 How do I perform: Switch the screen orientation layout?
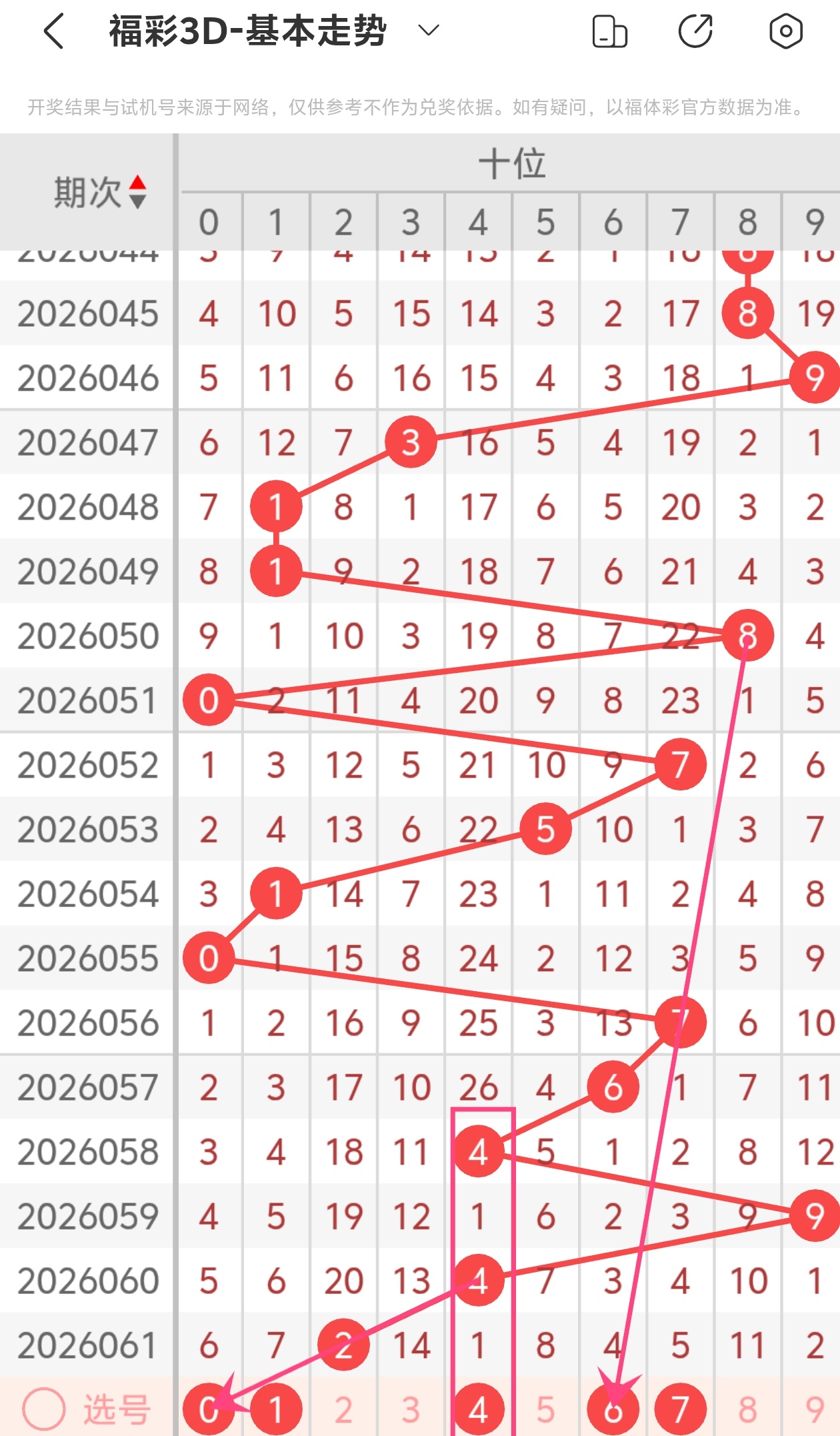click(609, 31)
